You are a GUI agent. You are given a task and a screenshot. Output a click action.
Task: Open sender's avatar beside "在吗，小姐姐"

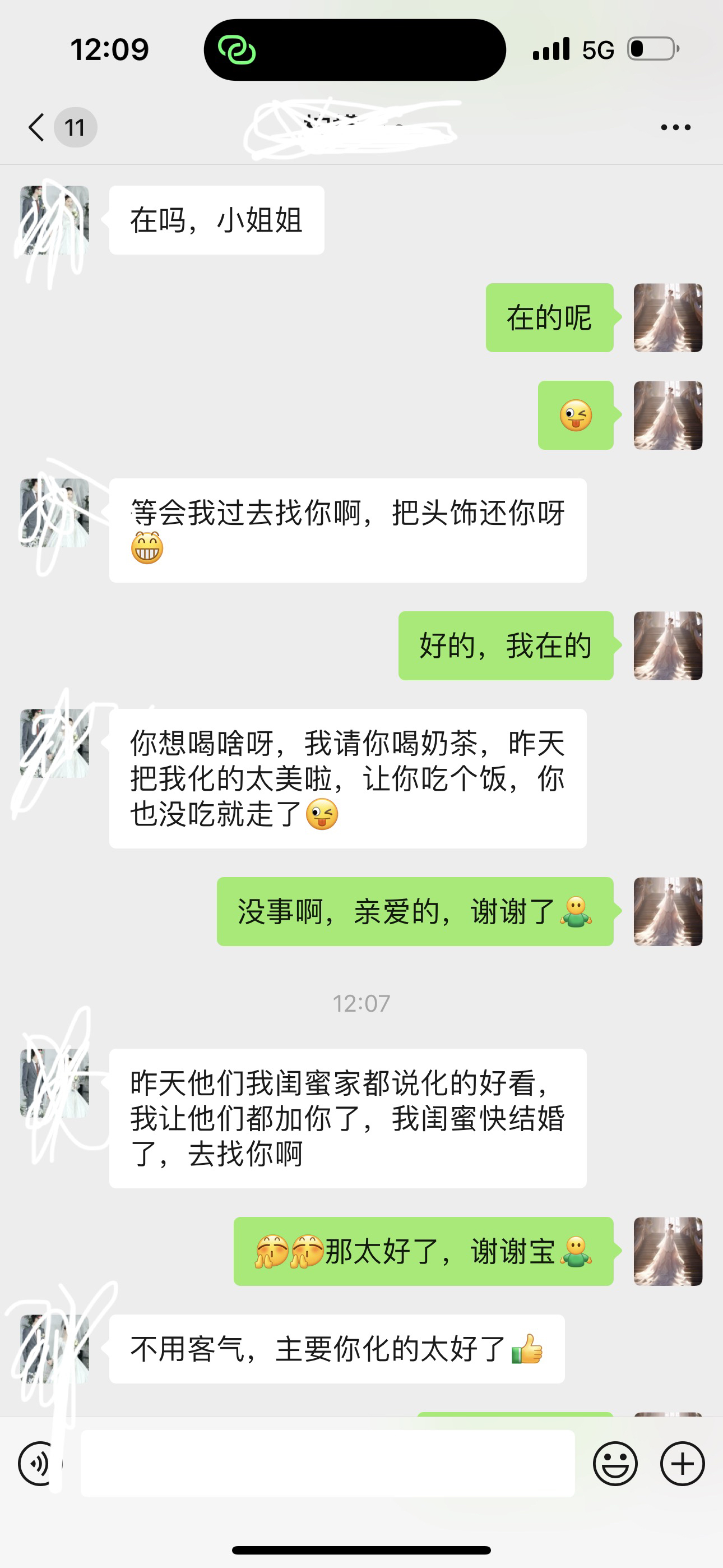coord(55,220)
